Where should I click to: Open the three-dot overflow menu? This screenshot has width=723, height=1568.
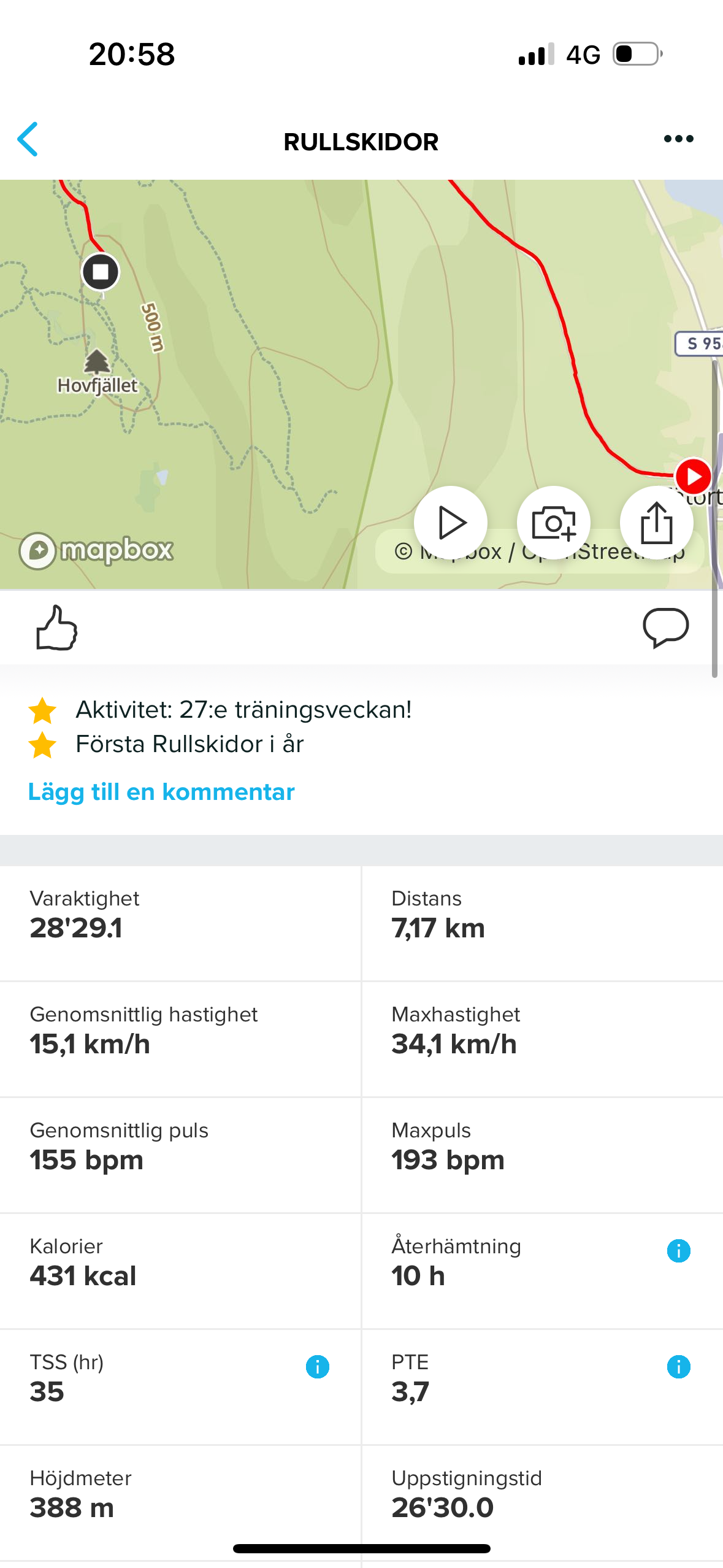point(678,139)
